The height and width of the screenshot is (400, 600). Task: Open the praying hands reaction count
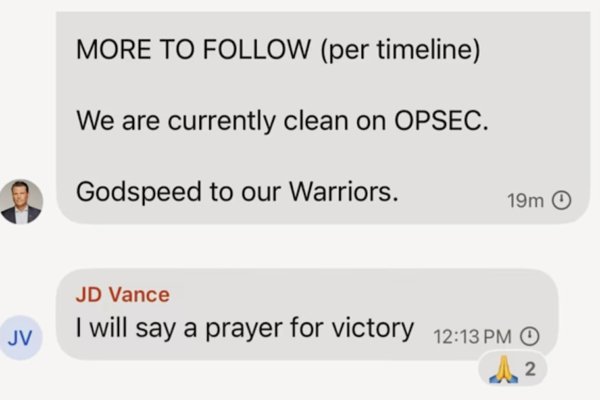point(515,369)
